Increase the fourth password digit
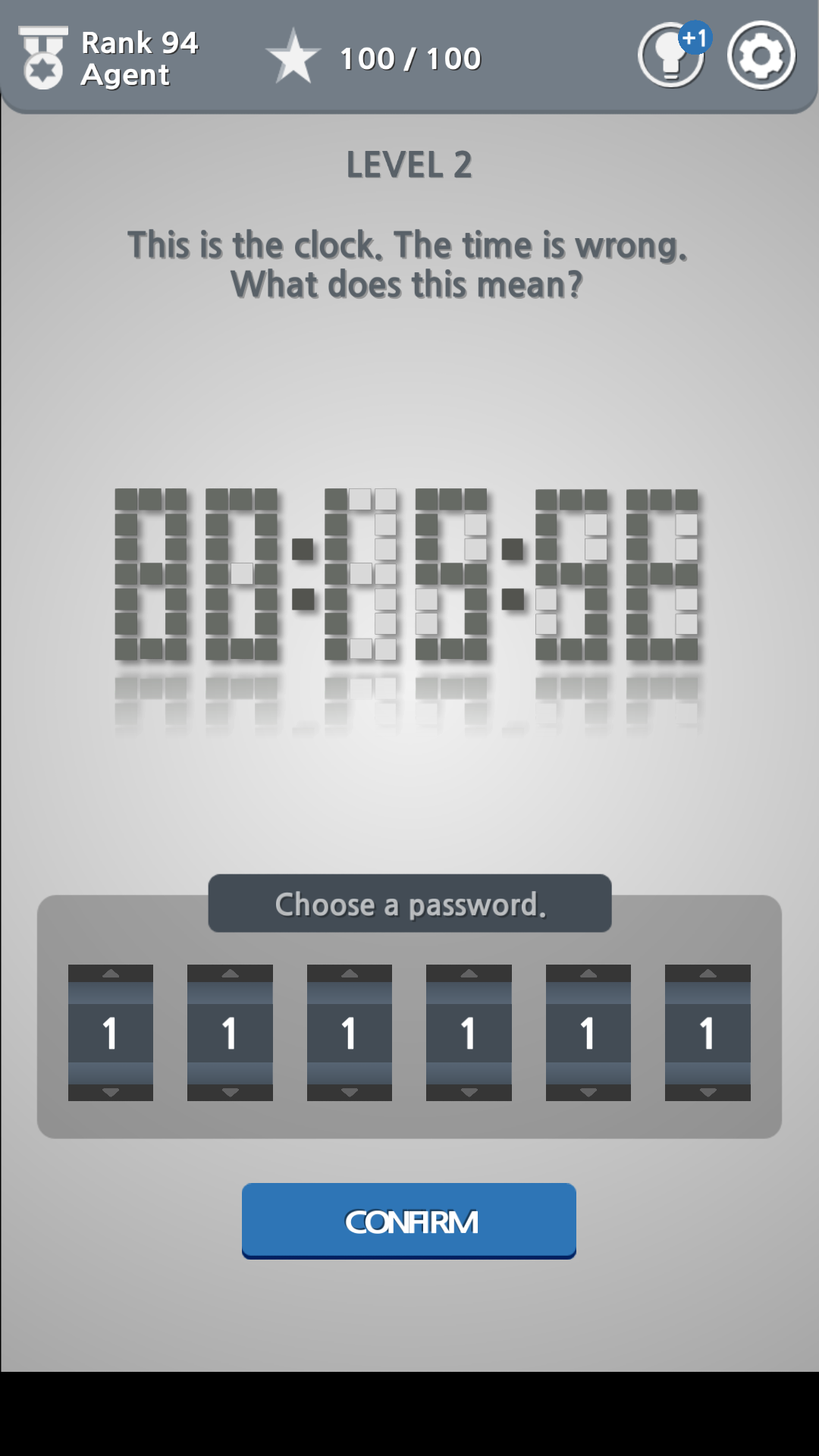The height and width of the screenshot is (1456, 819). tap(469, 974)
